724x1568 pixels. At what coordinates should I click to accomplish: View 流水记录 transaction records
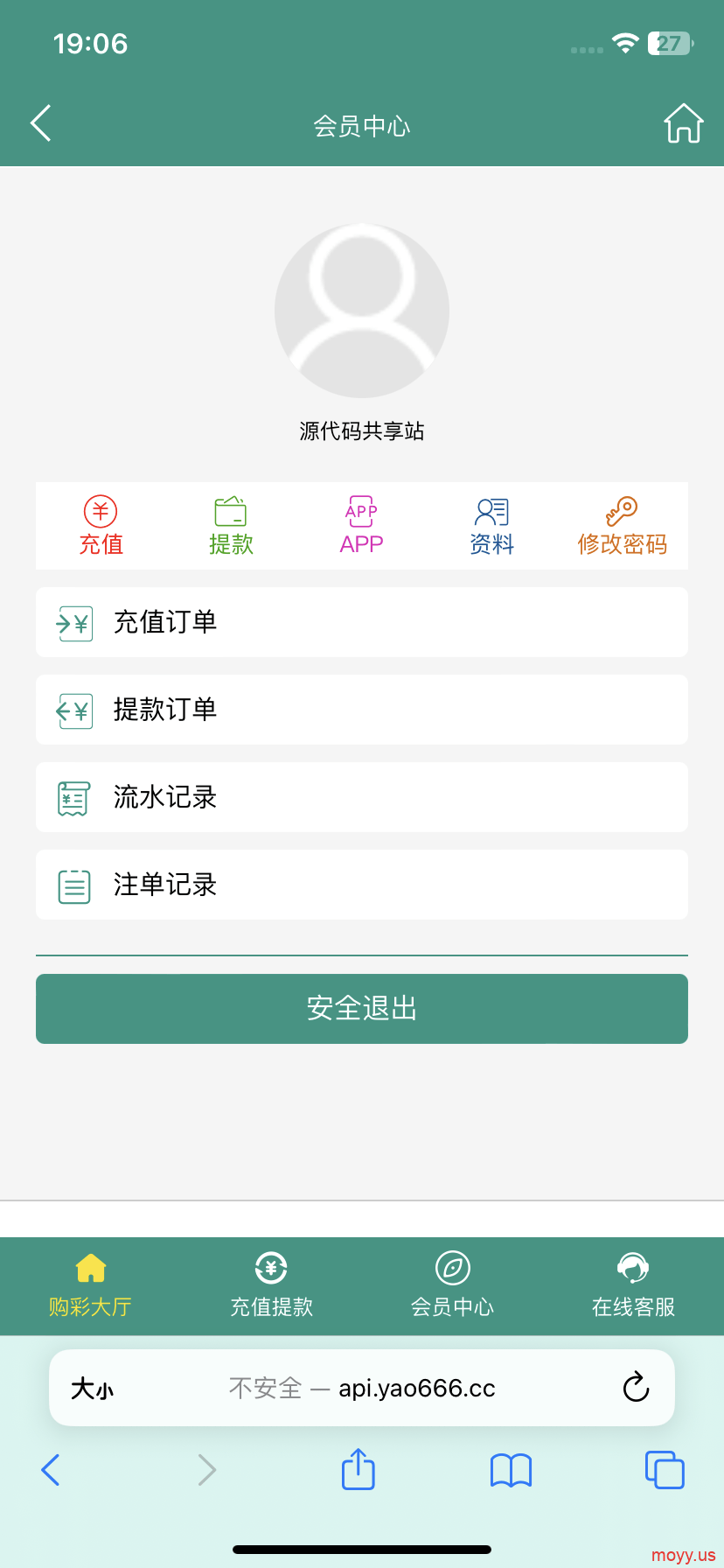click(x=362, y=797)
